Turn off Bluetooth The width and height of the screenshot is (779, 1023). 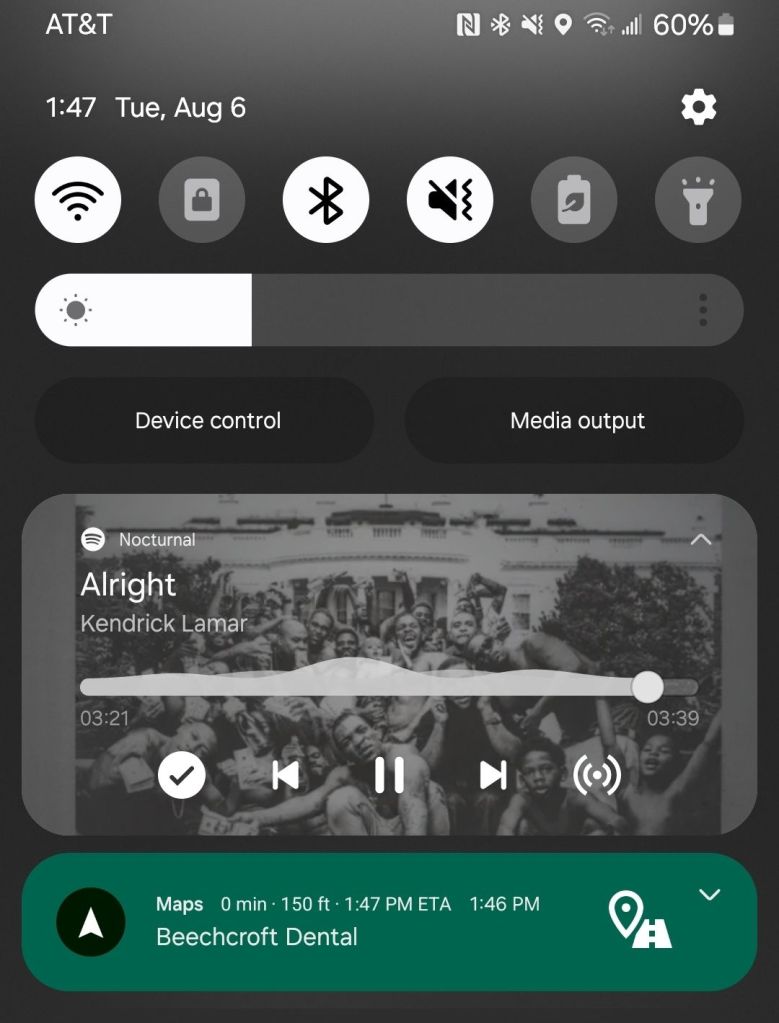click(326, 200)
